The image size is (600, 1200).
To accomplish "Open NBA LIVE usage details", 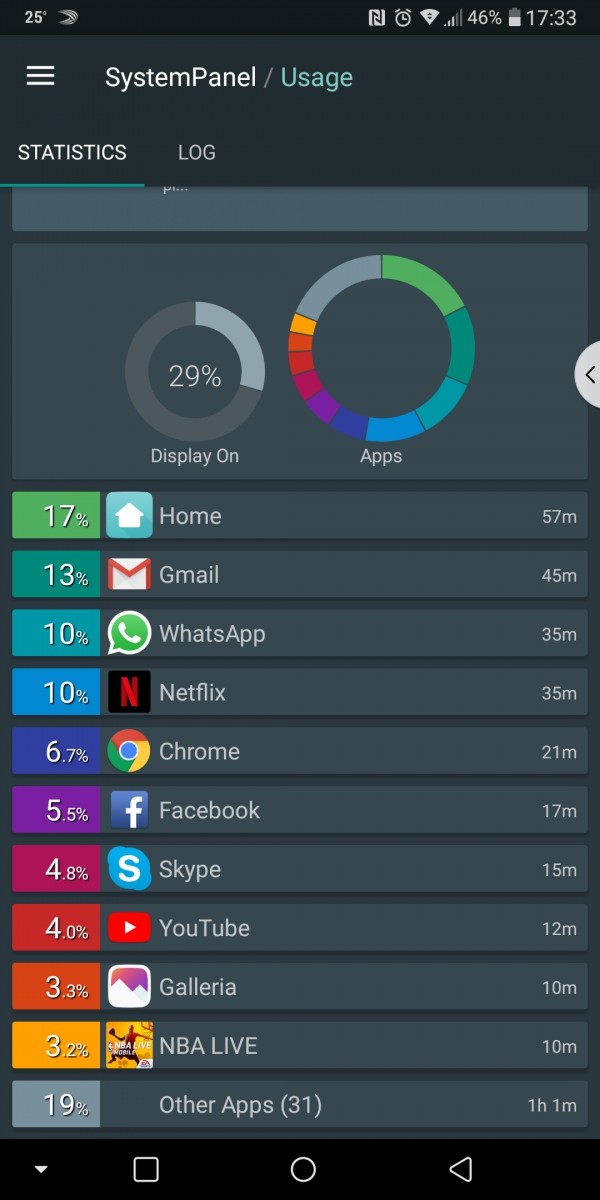I will 300,1047.
